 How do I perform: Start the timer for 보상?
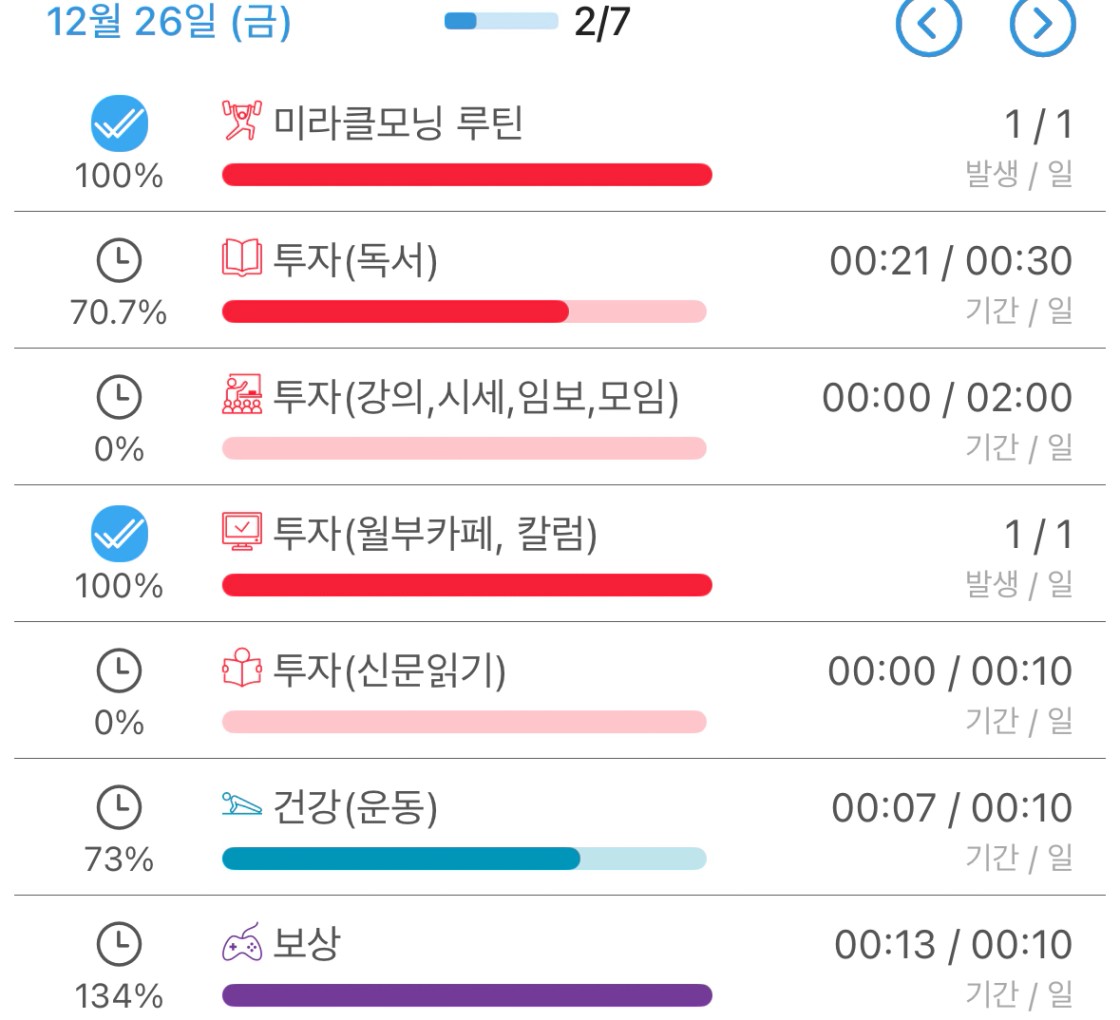click(x=119, y=945)
